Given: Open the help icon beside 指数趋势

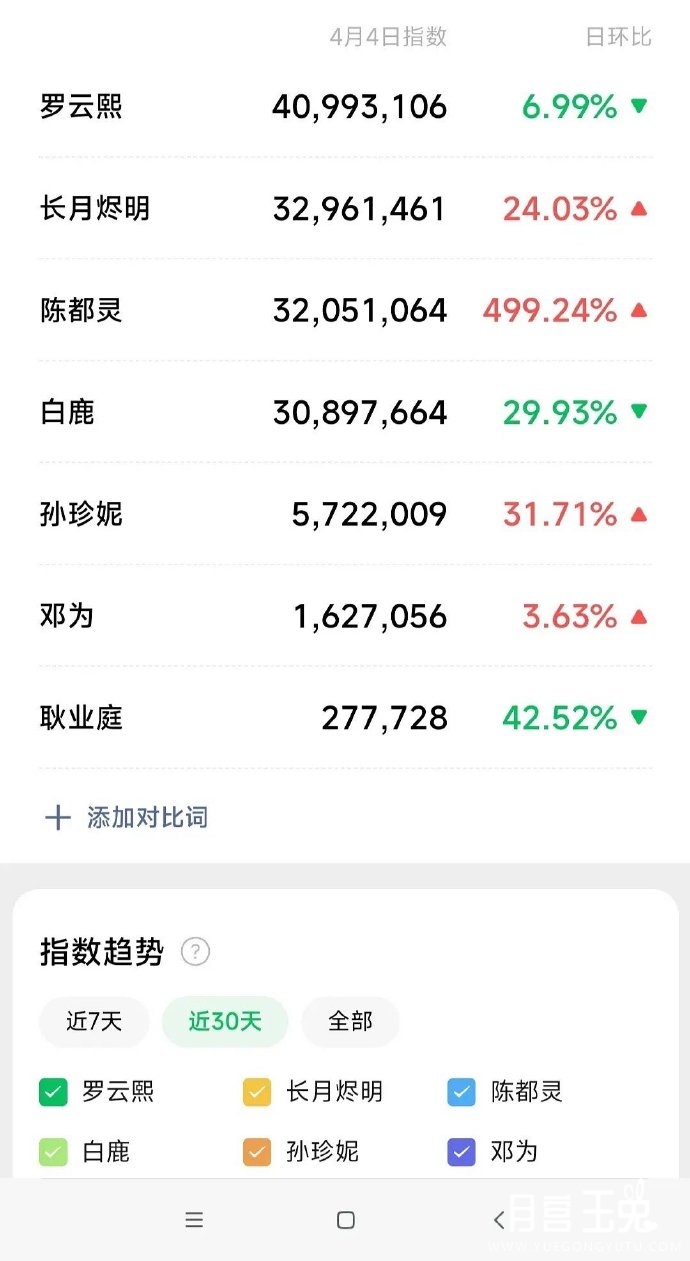Looking at the screenshot, I should tap(195, 951).
